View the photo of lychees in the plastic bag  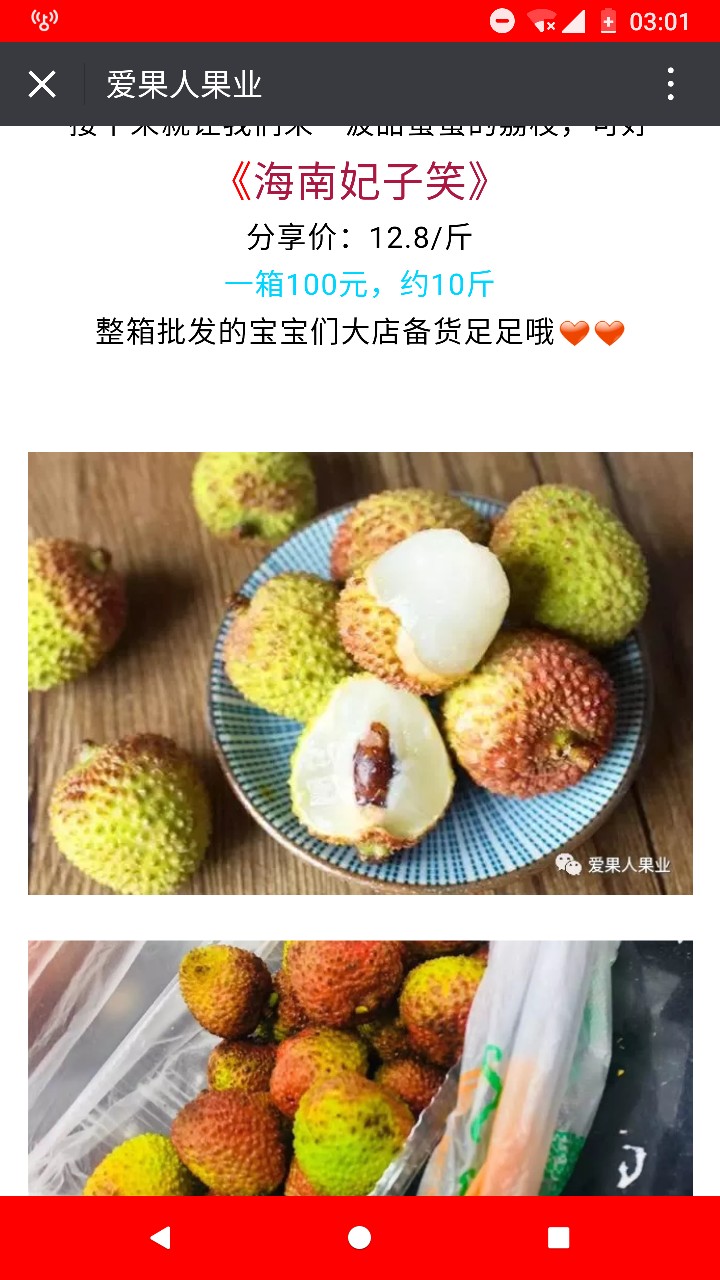click(x=360, y=1068)
